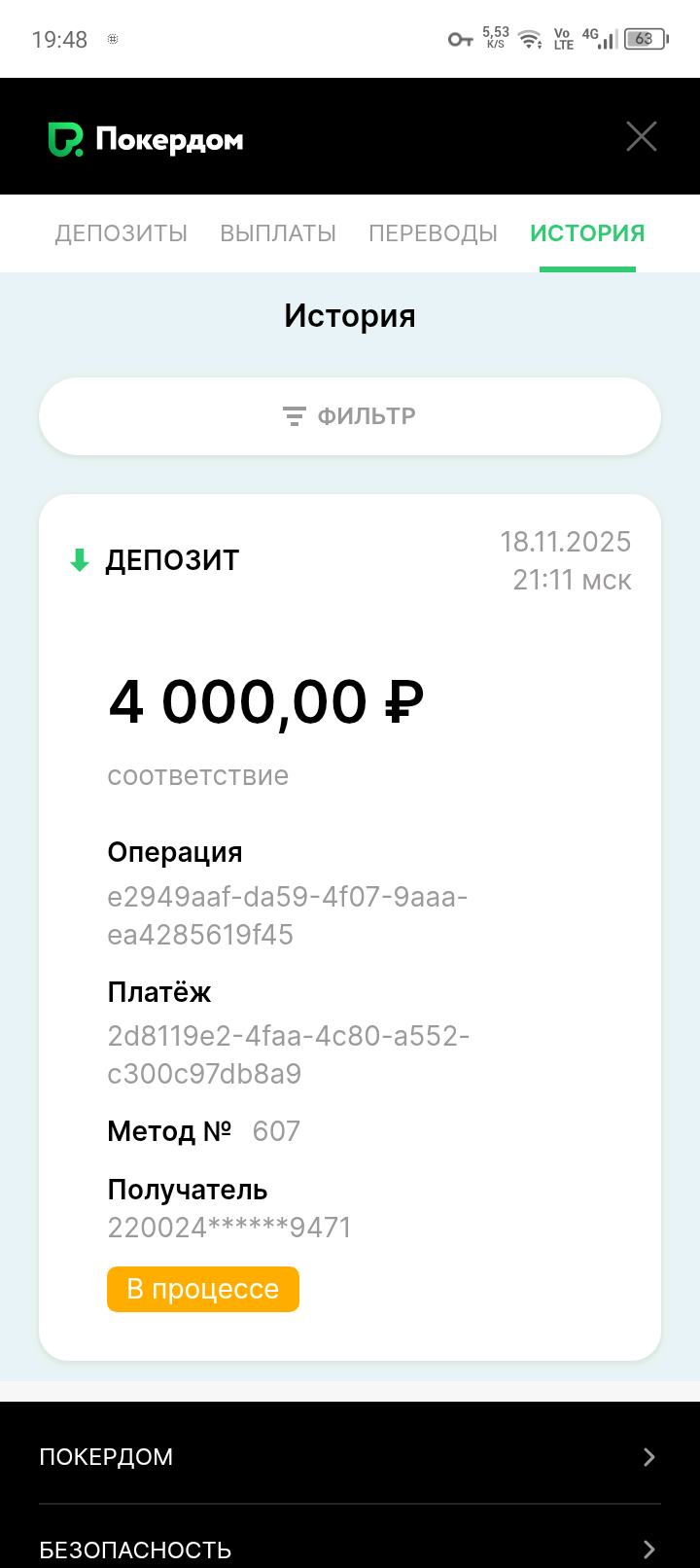The width and height of the screenshot is (700, 1568).
Task: Go to the Переводы tab
Action: (x=433, y=233)
